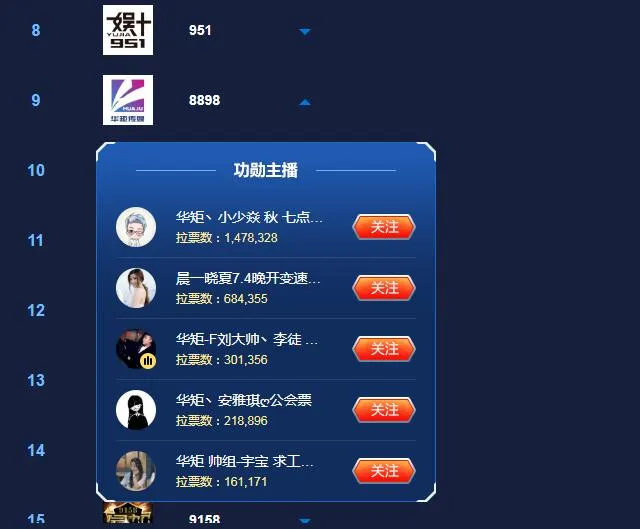
Task: Open avatar of 华矩-F刘大帅
Action: (136, 349)
